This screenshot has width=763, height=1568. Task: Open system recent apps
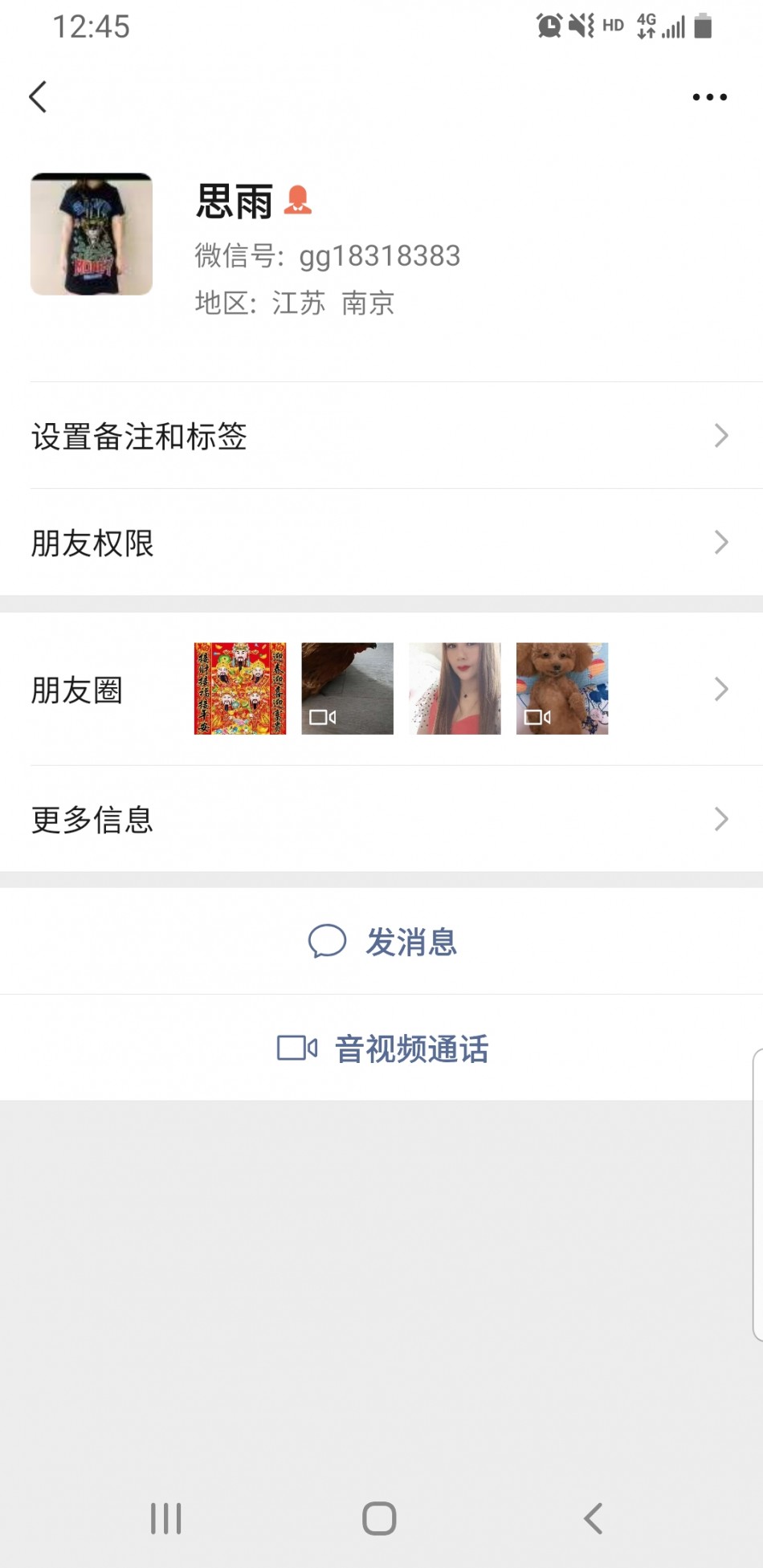pyautogui.click(x=166, y=1518)
